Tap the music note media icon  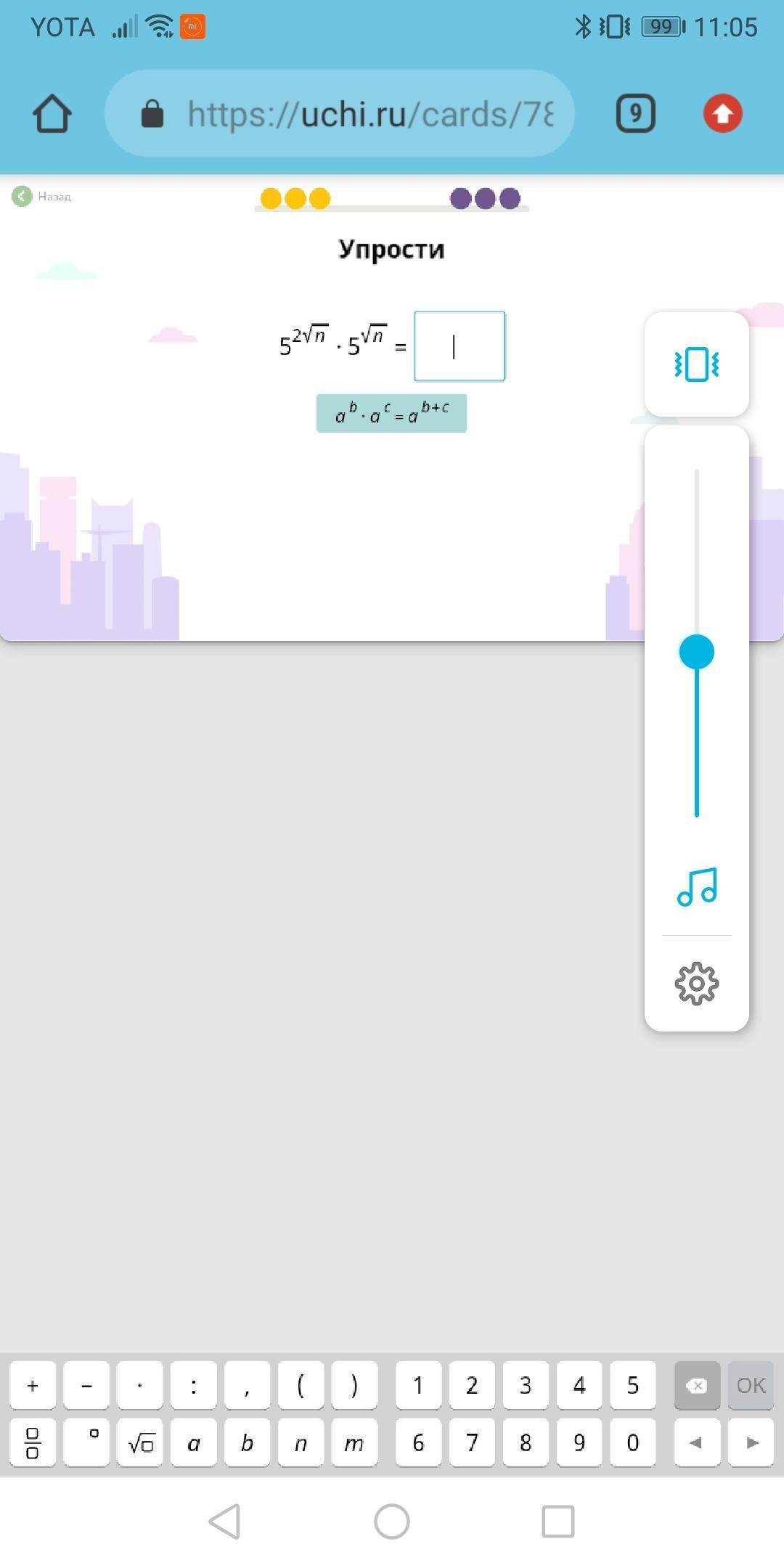[x=696, y=887]
